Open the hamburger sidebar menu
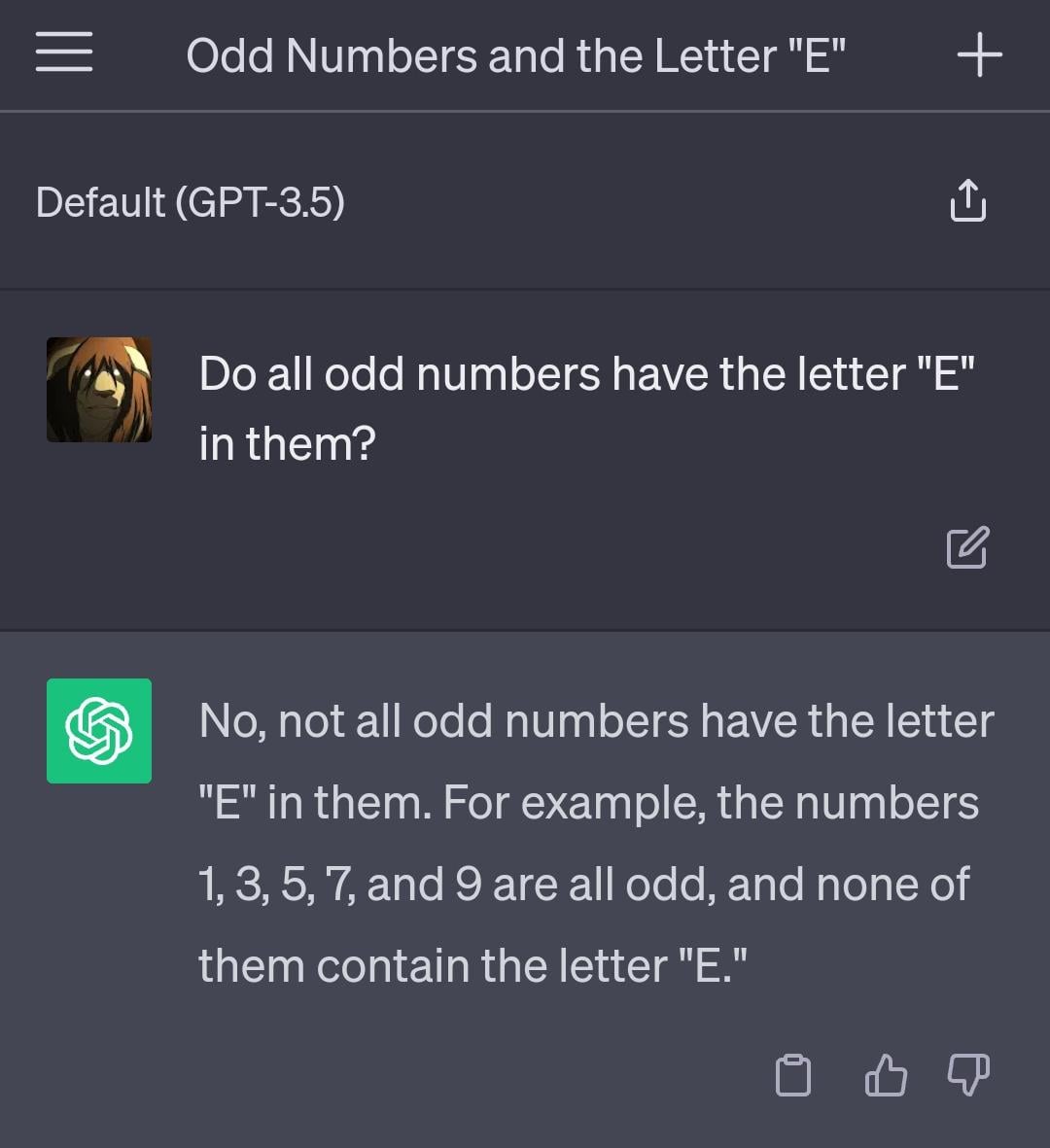1050x1148 pixels. tap(64, 52)
